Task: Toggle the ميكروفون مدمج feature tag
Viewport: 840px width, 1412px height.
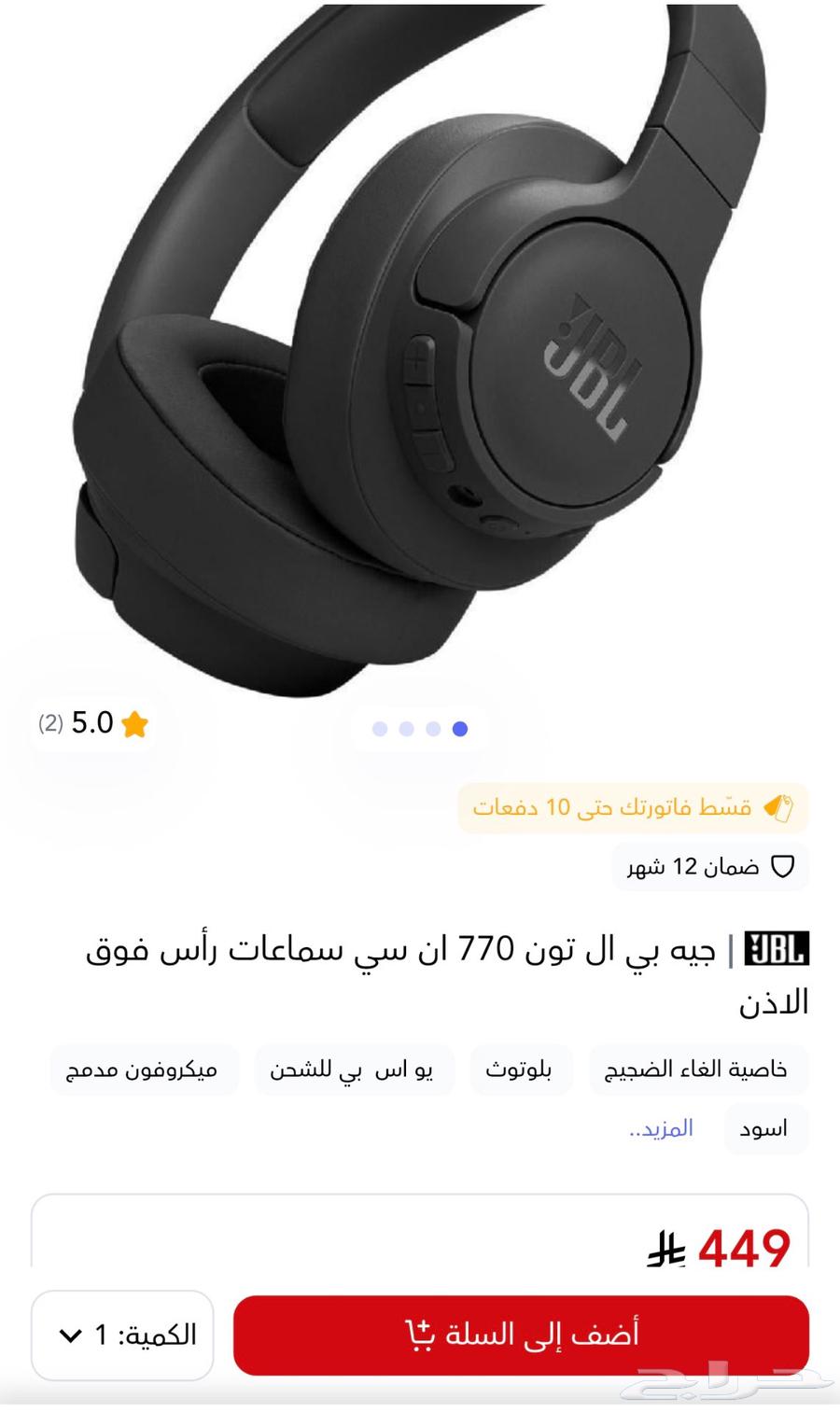Action: point(144,1069)
